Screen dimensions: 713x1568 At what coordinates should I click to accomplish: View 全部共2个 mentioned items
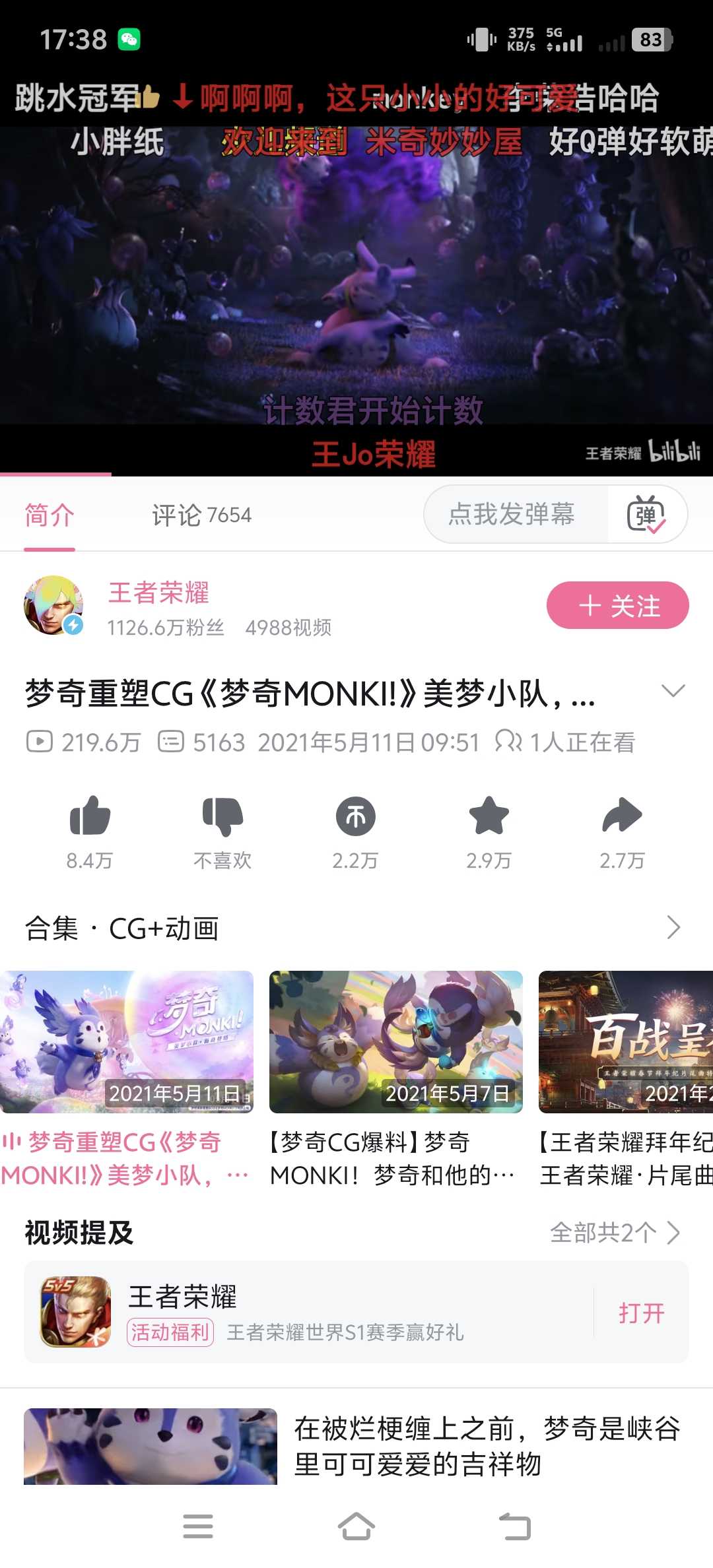coord(615,1232)
